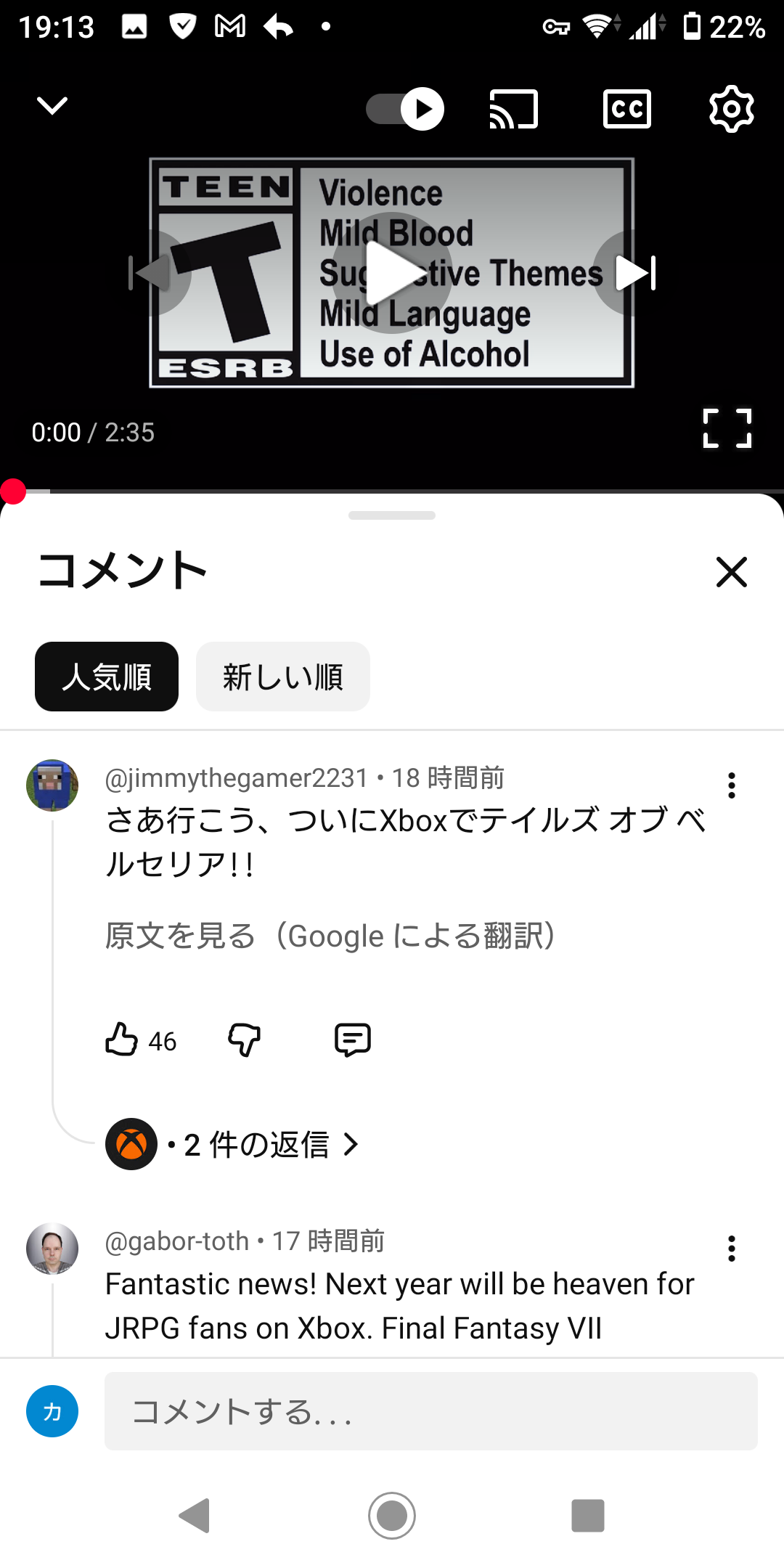Enter fullscreen mode
This screenshot has height=1568, width=784.
click(x=727, y=428)
